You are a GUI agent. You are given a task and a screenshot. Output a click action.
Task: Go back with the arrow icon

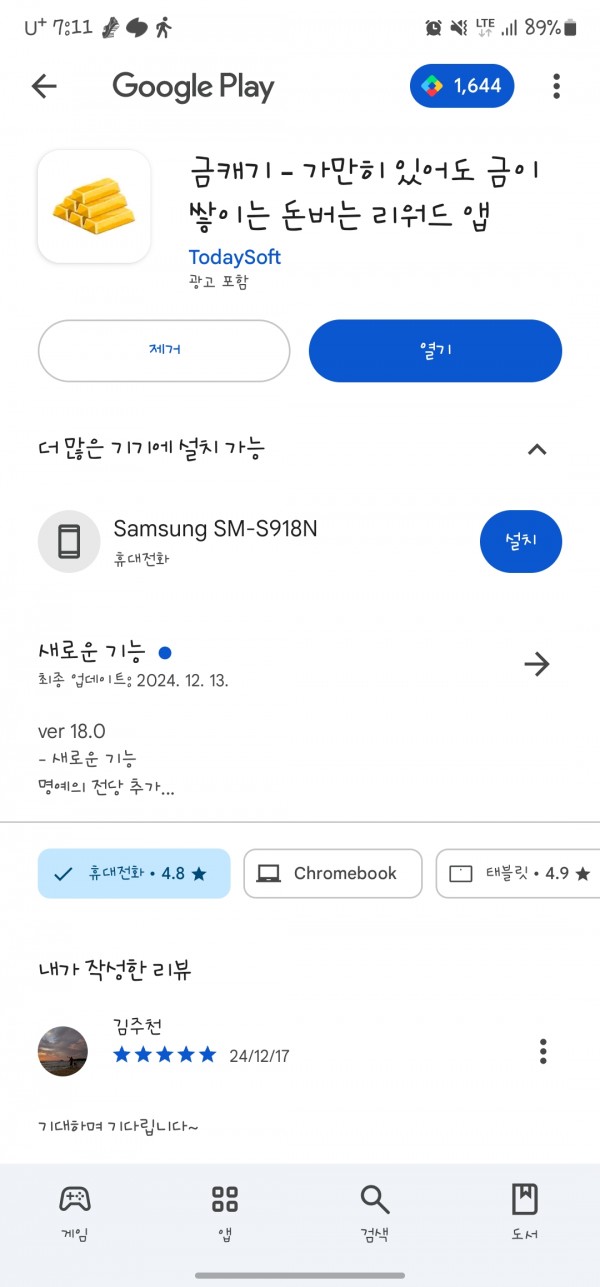click(x=44, y=87)
